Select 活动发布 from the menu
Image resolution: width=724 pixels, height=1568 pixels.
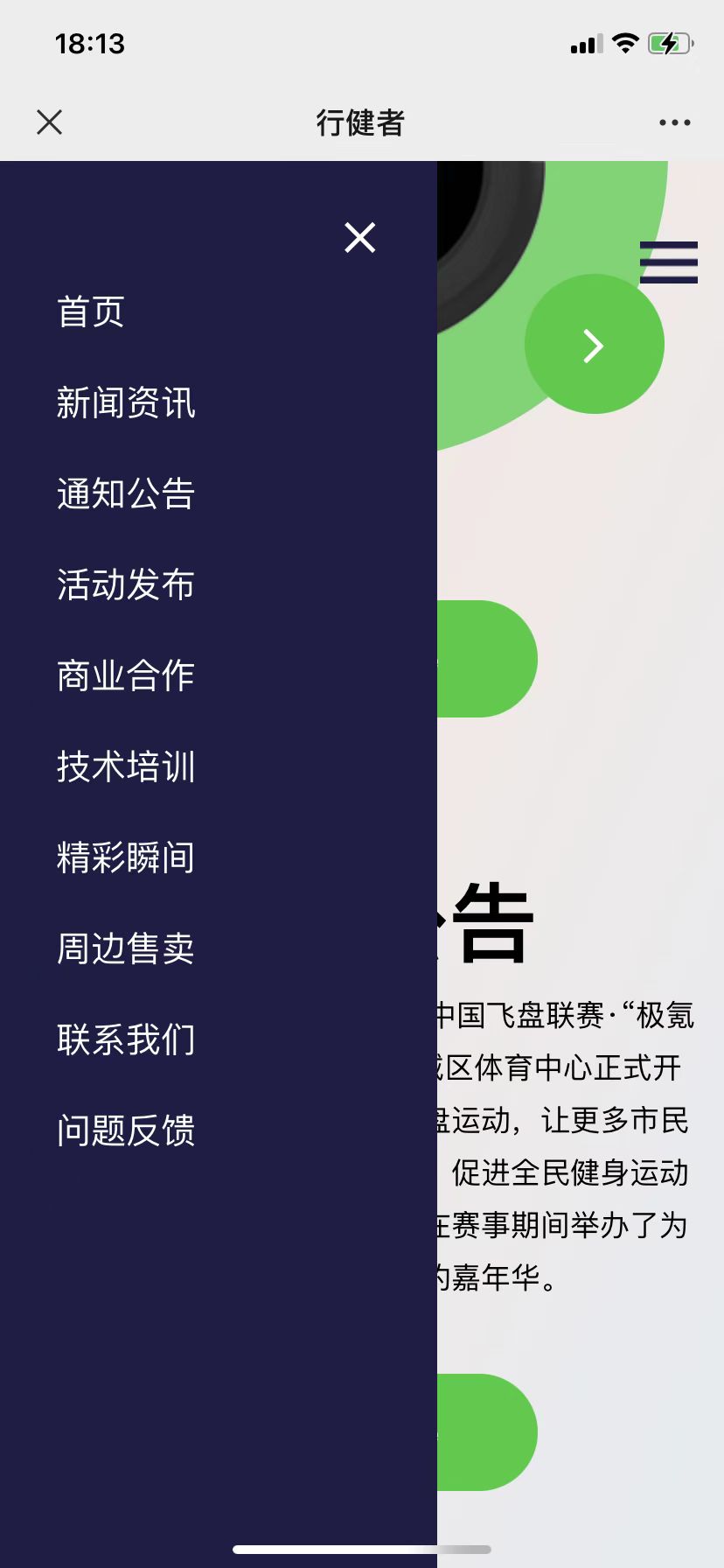126,584
